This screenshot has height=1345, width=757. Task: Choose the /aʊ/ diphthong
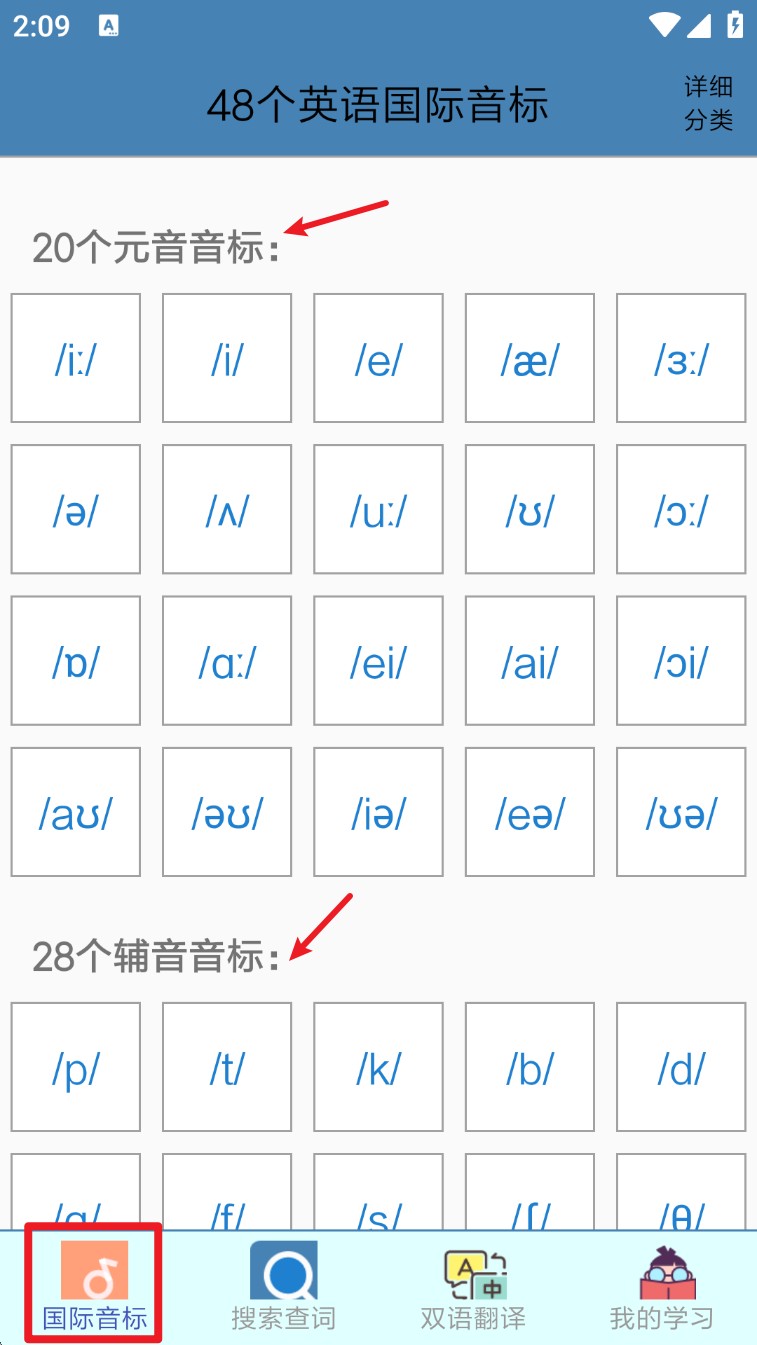(x=76, y=812)
